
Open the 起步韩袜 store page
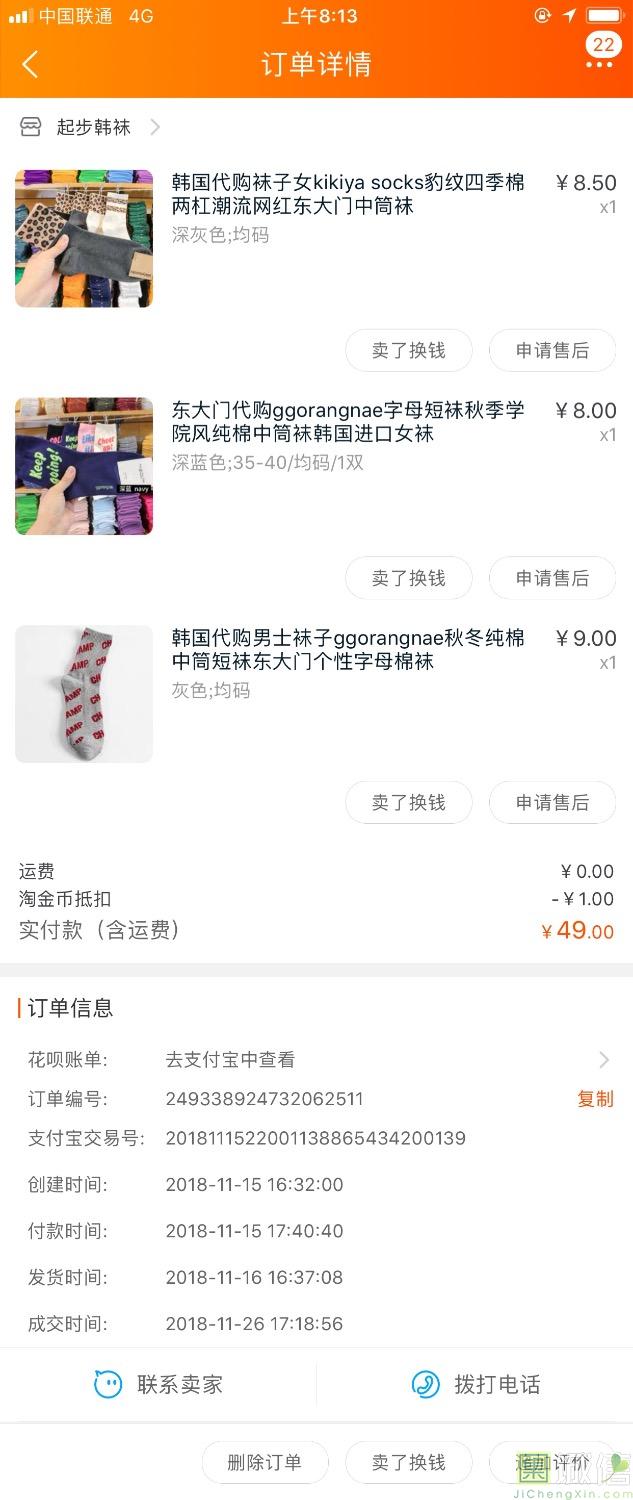[92, 127]
